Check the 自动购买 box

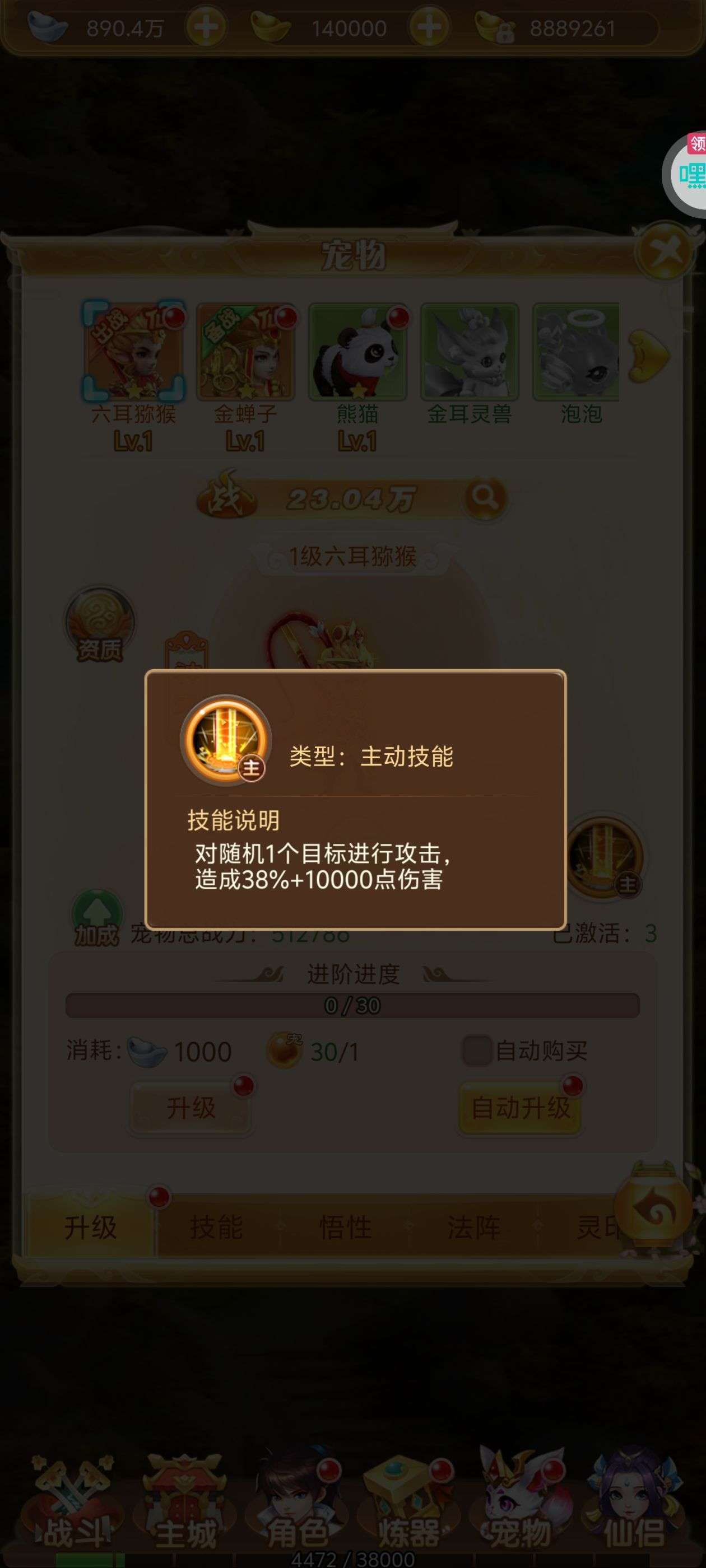click(x=476, y=1050)
